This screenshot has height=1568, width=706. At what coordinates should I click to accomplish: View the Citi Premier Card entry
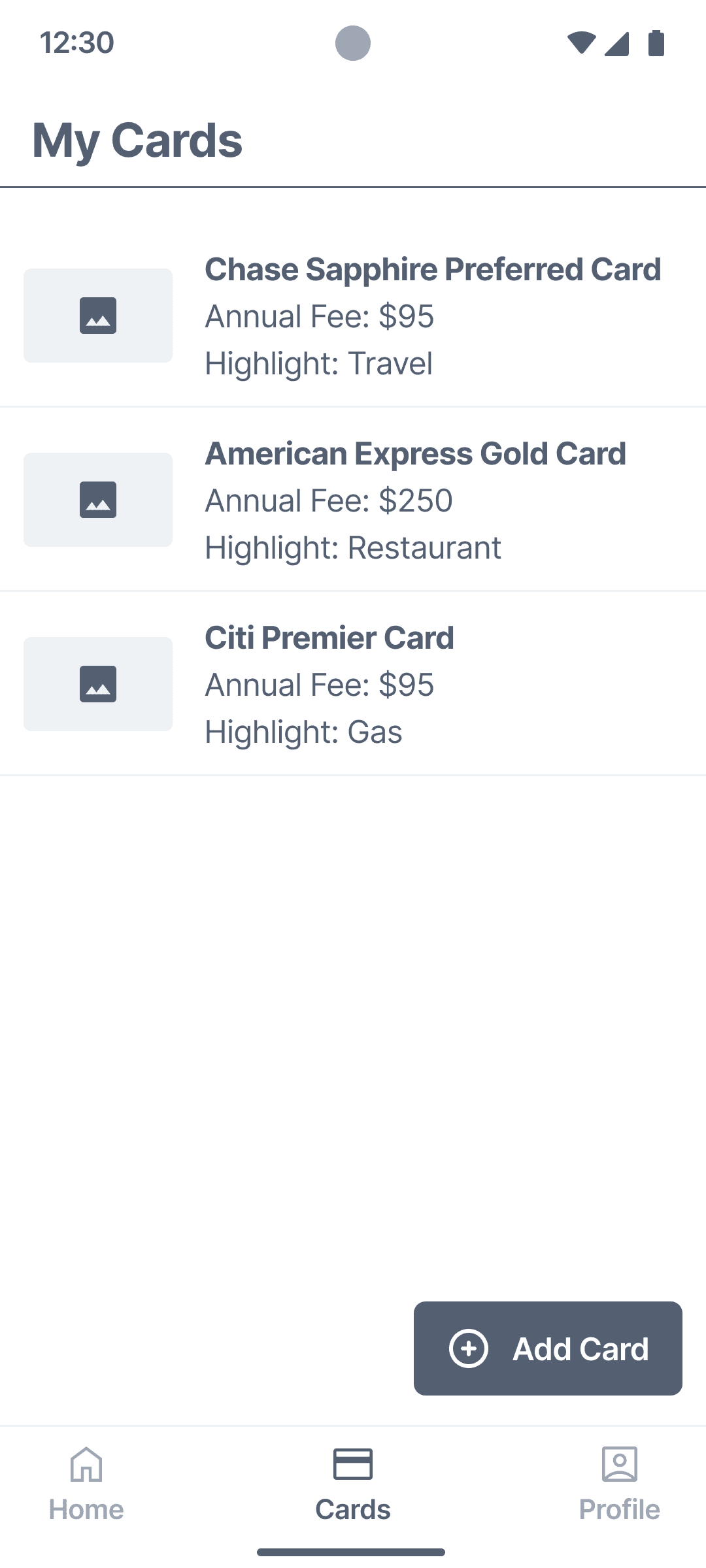[x=353, y=685]
